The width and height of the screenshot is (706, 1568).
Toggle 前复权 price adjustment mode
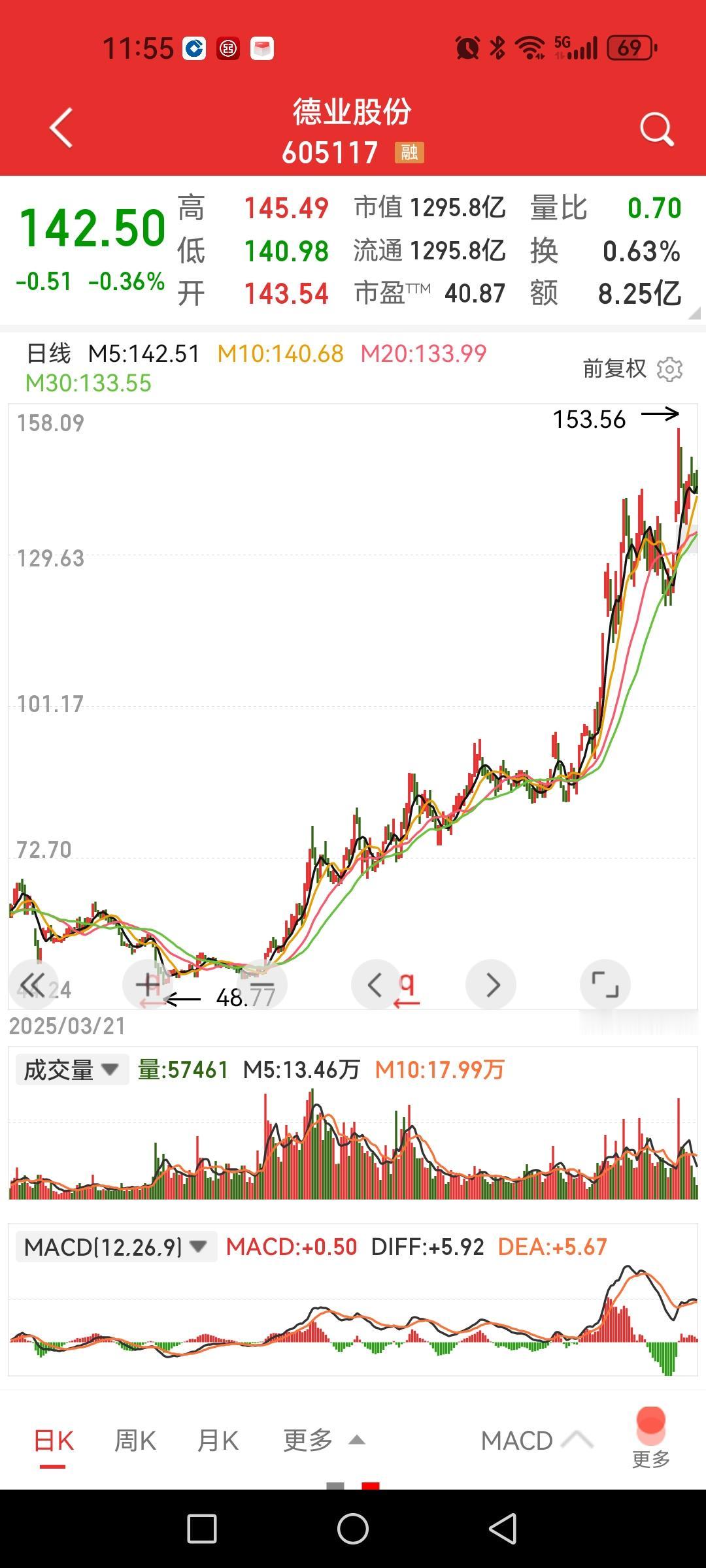[x=613, y=368]
